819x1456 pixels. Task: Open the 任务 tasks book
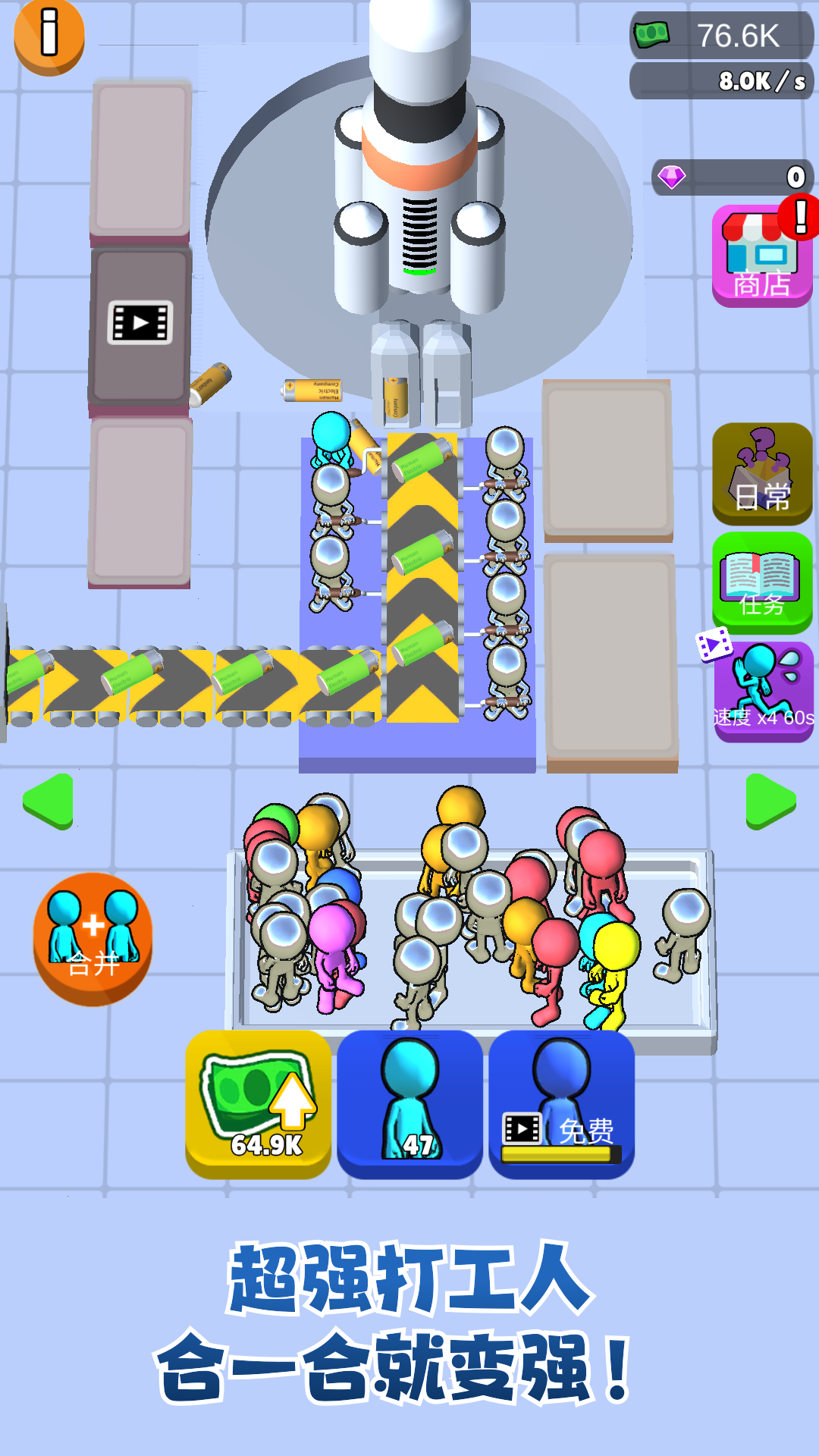coord(762,582)
